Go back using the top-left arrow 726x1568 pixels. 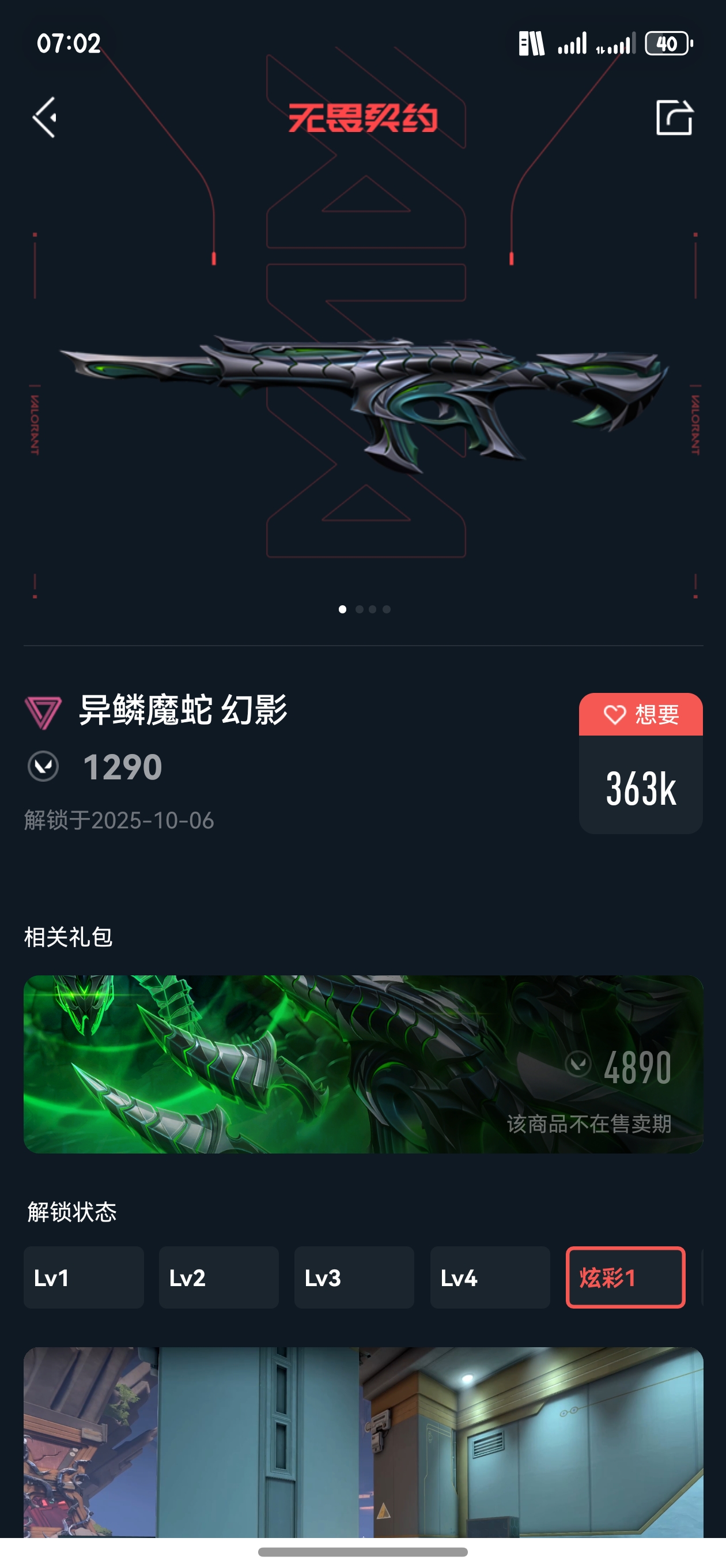coord(45,117)
